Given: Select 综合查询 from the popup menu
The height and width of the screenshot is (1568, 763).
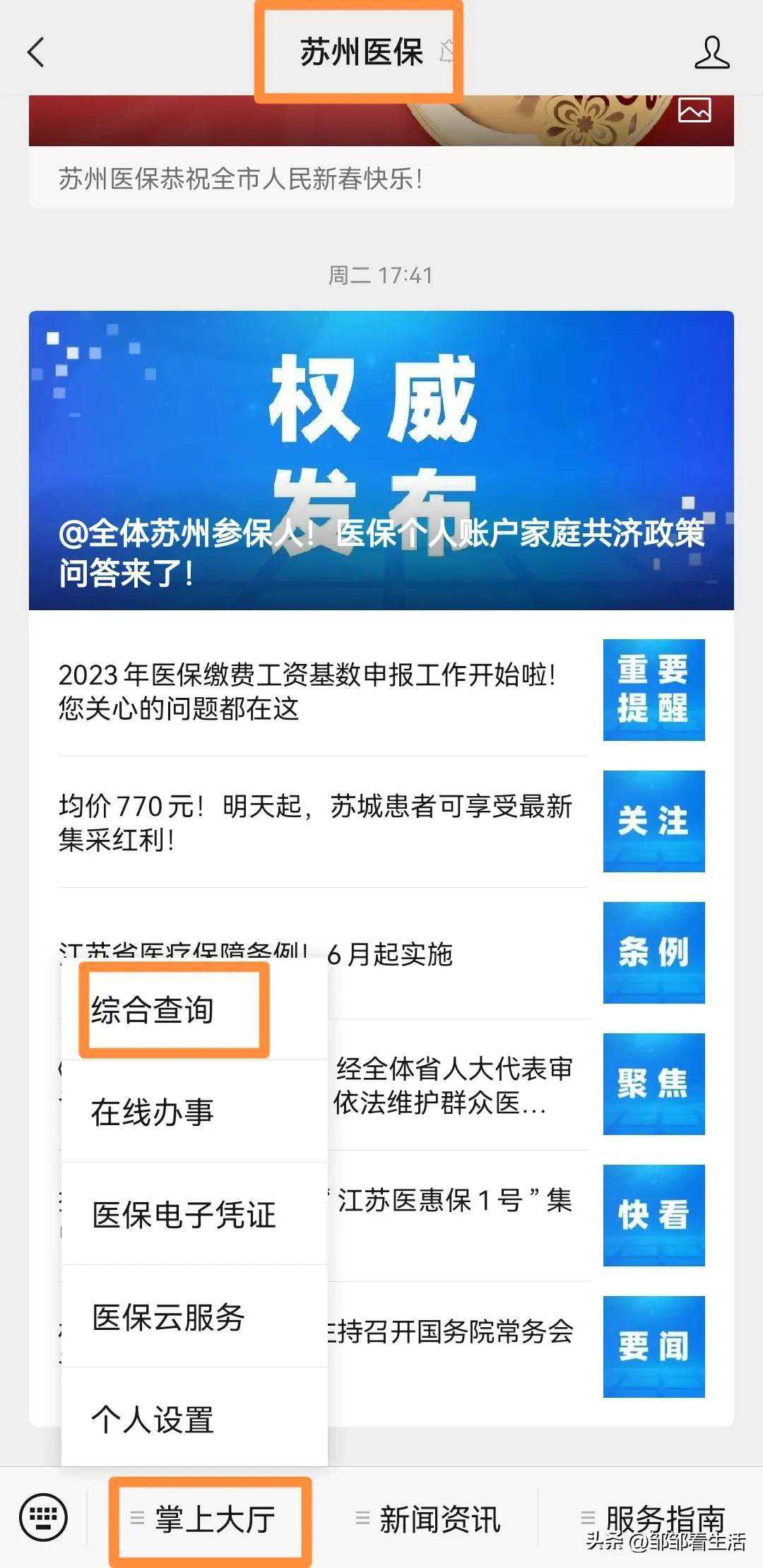Looking at the screenshot, I should pos(153,1010).
